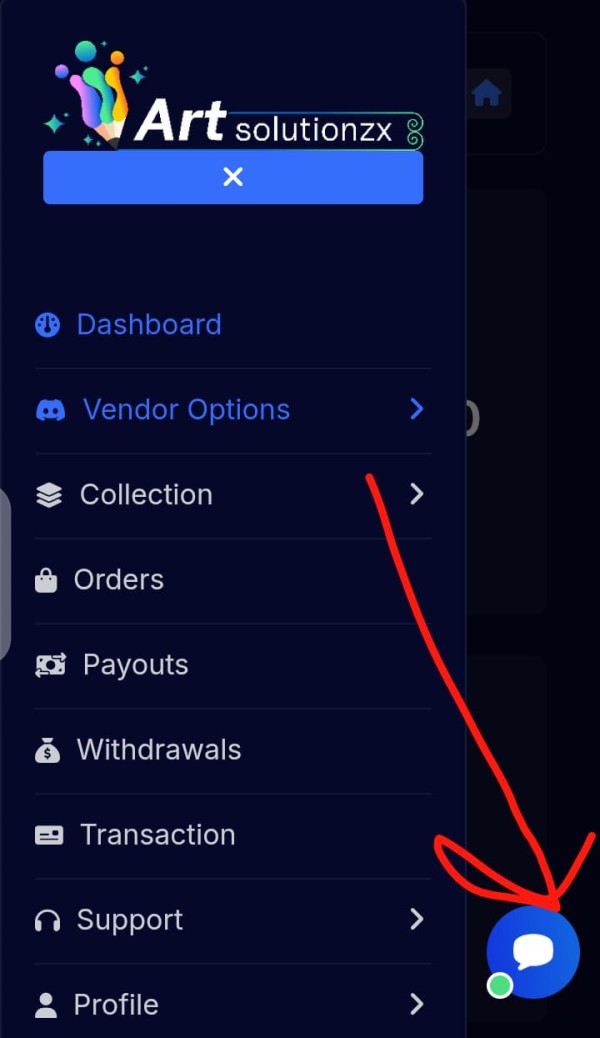
Task: Open Withdrawals section
Action: tap(158, 750)
